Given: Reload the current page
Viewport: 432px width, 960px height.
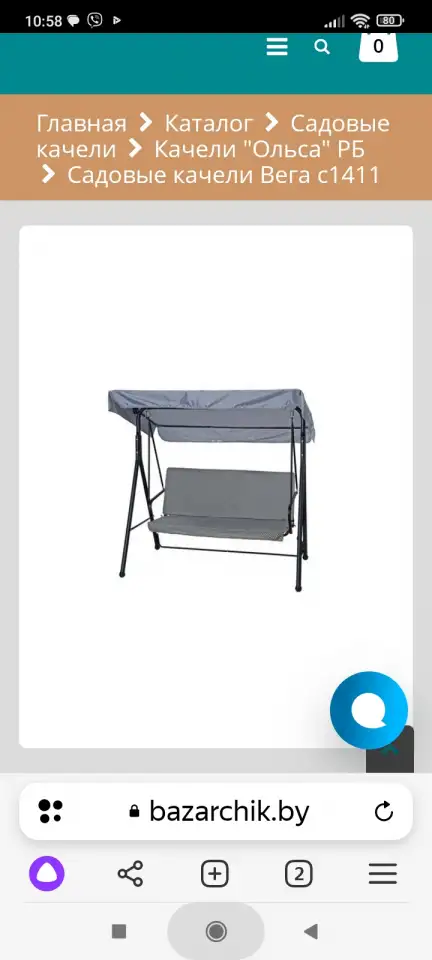Looking at the screenshot, I should tap(384, 812).
